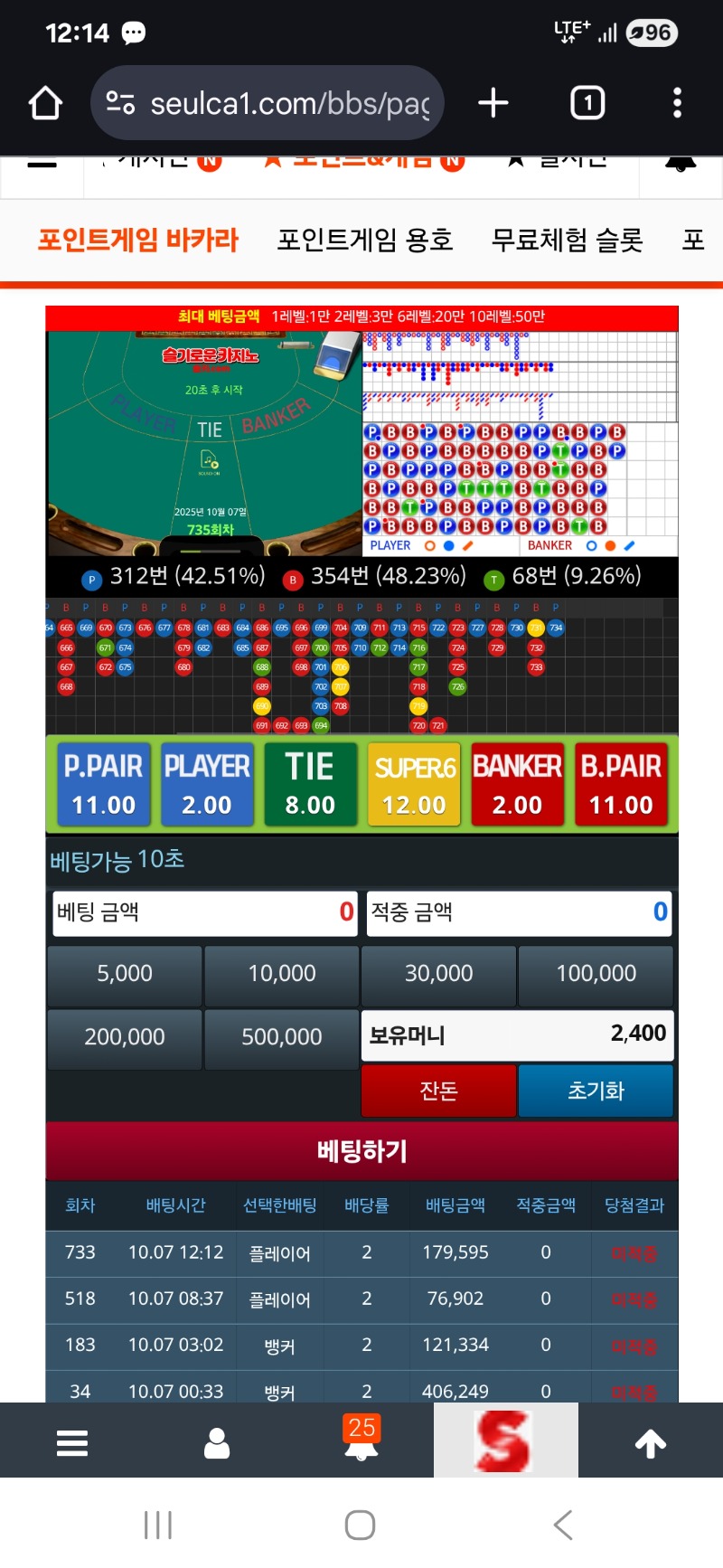Reset the bet with 초기화
This screenshot has height=1568, width=723.
tap(596, 1091)
